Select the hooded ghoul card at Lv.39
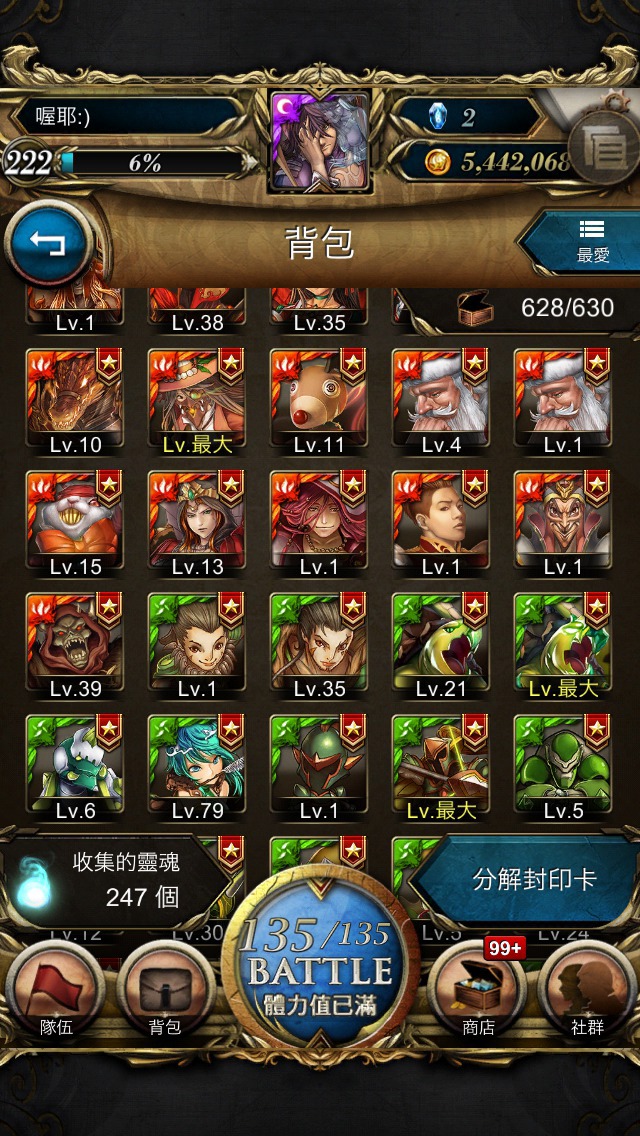 (75, 645)
